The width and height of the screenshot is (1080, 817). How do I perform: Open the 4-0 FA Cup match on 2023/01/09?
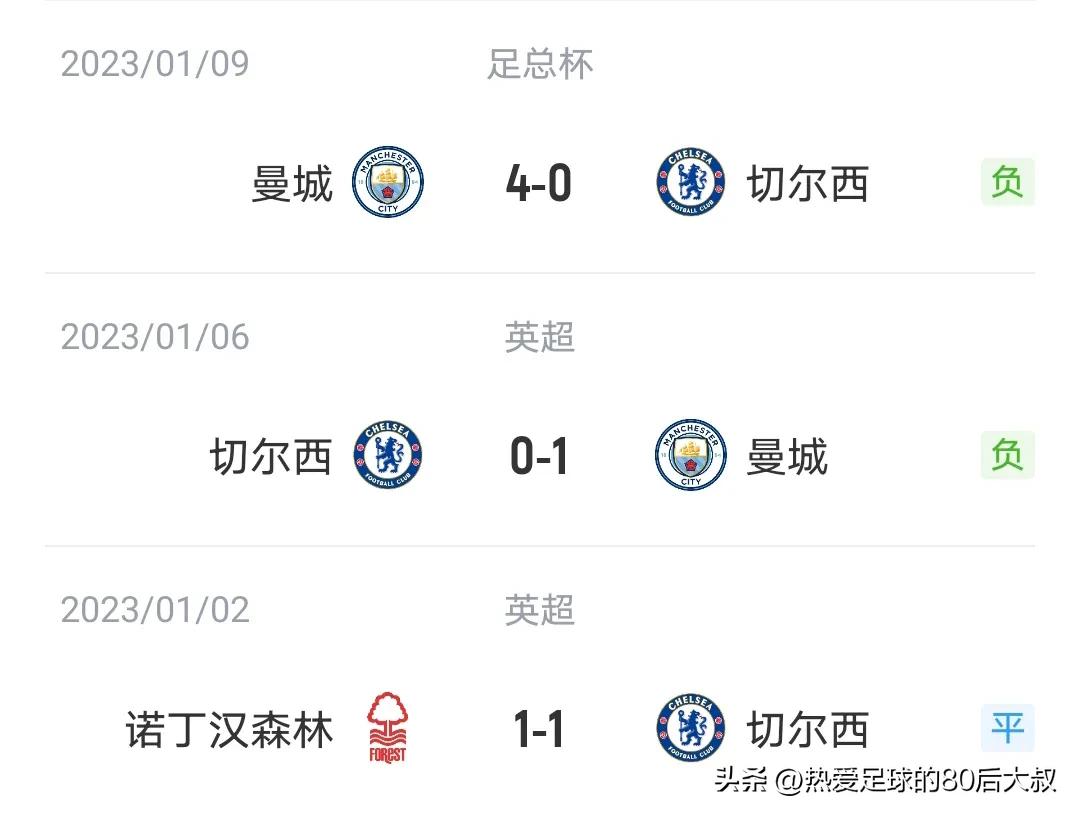(539, 184)
